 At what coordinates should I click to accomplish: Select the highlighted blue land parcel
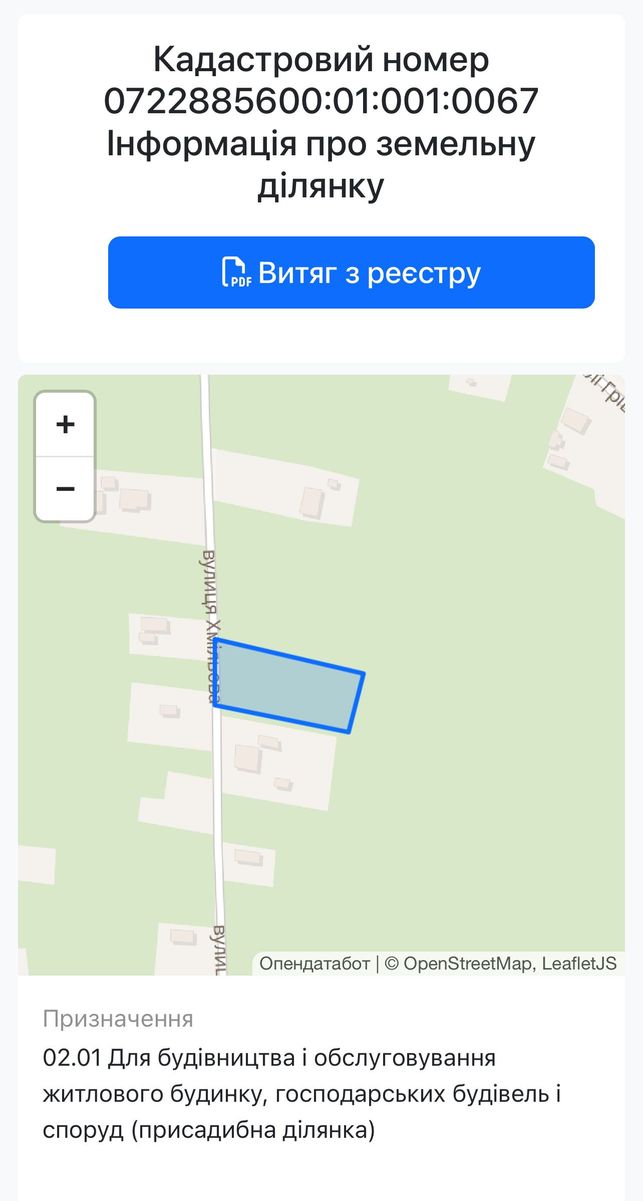point(288,686)
